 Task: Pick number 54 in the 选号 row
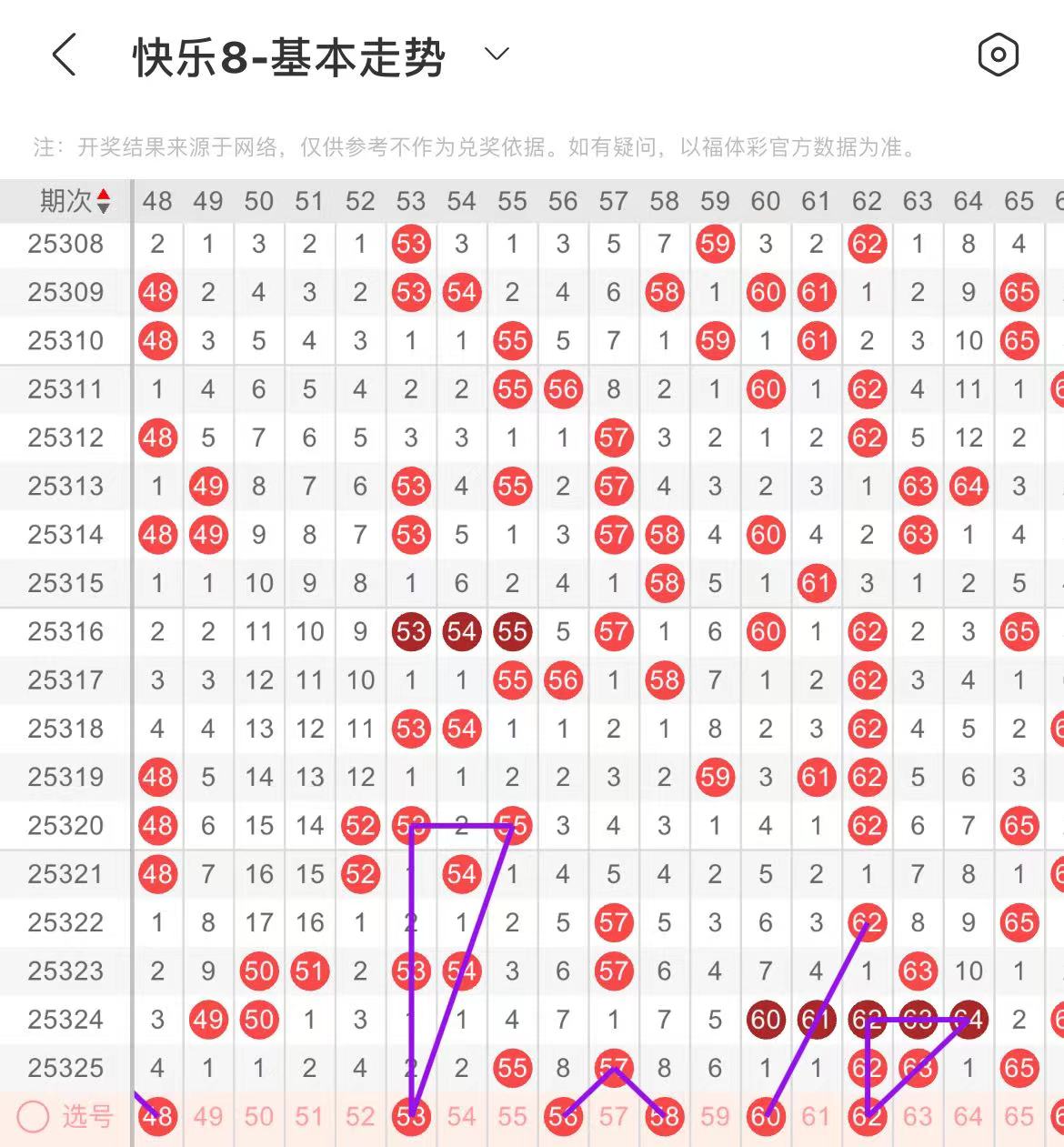pos(461,1116)
